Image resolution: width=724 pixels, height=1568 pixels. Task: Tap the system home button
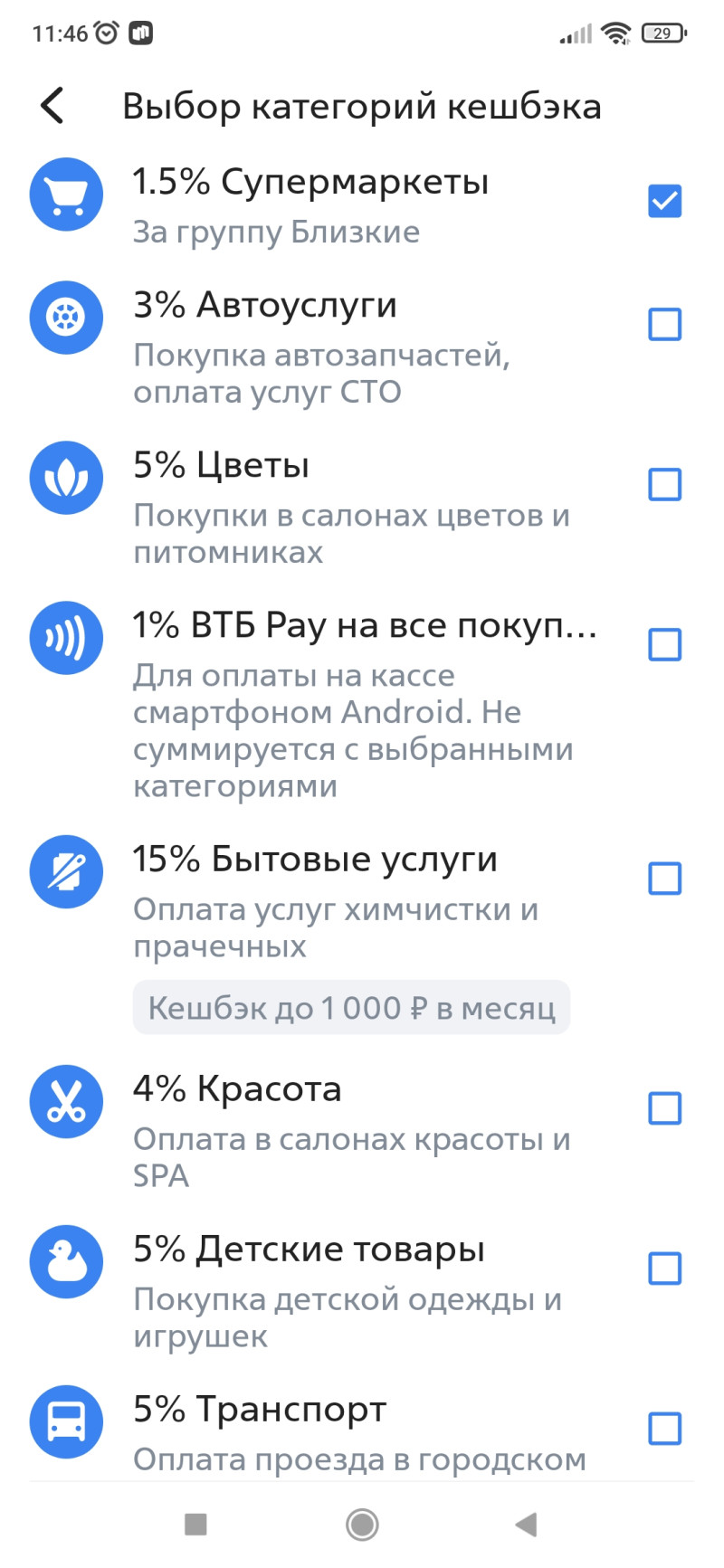pos(362,1525)
